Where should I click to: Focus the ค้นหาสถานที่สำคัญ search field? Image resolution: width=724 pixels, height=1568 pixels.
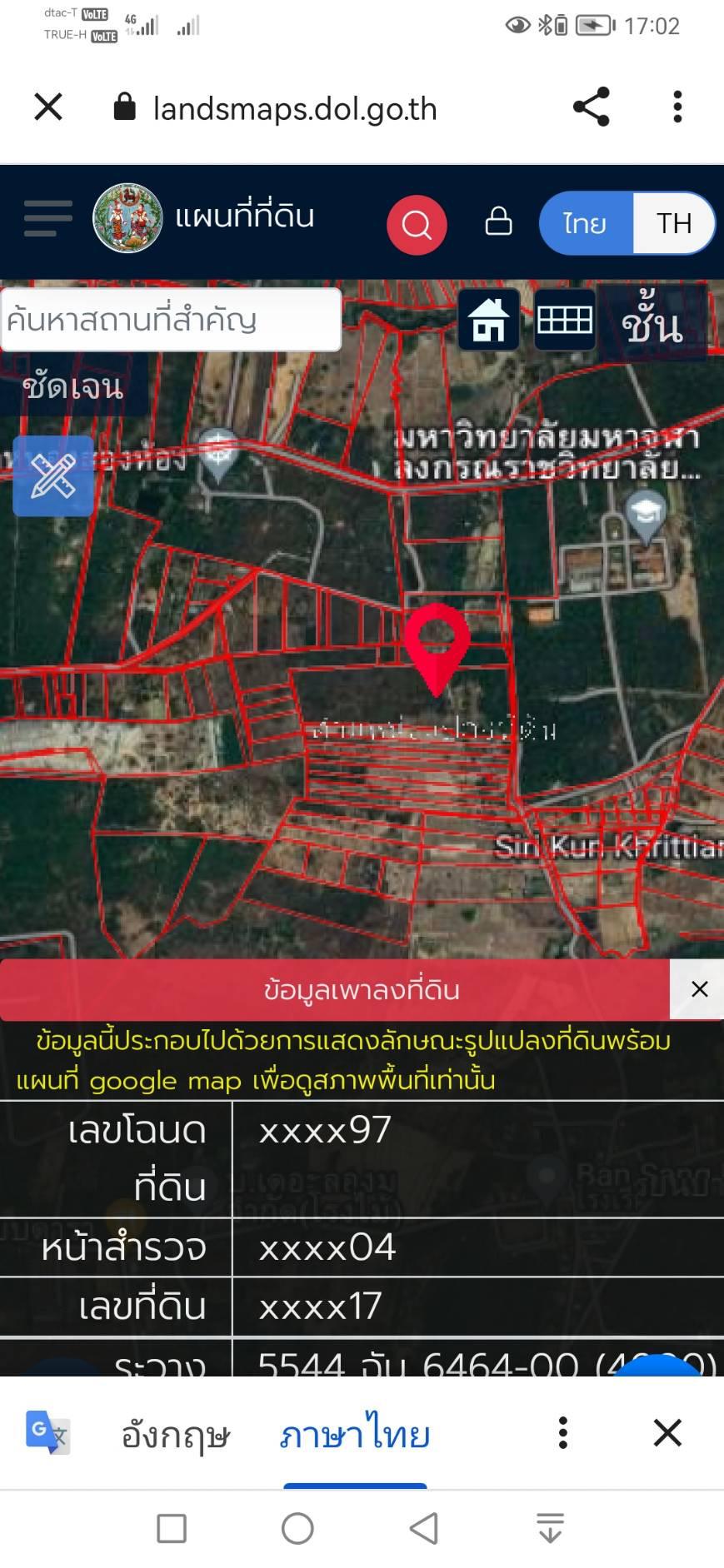coord(172,320)
